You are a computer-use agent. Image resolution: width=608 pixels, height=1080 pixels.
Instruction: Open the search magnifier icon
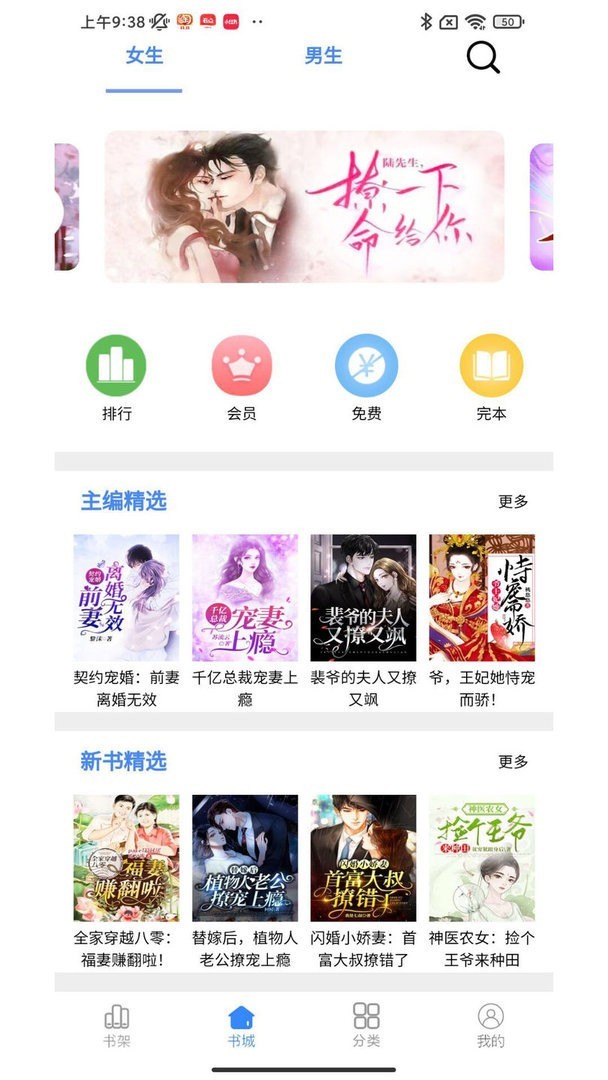483,57
